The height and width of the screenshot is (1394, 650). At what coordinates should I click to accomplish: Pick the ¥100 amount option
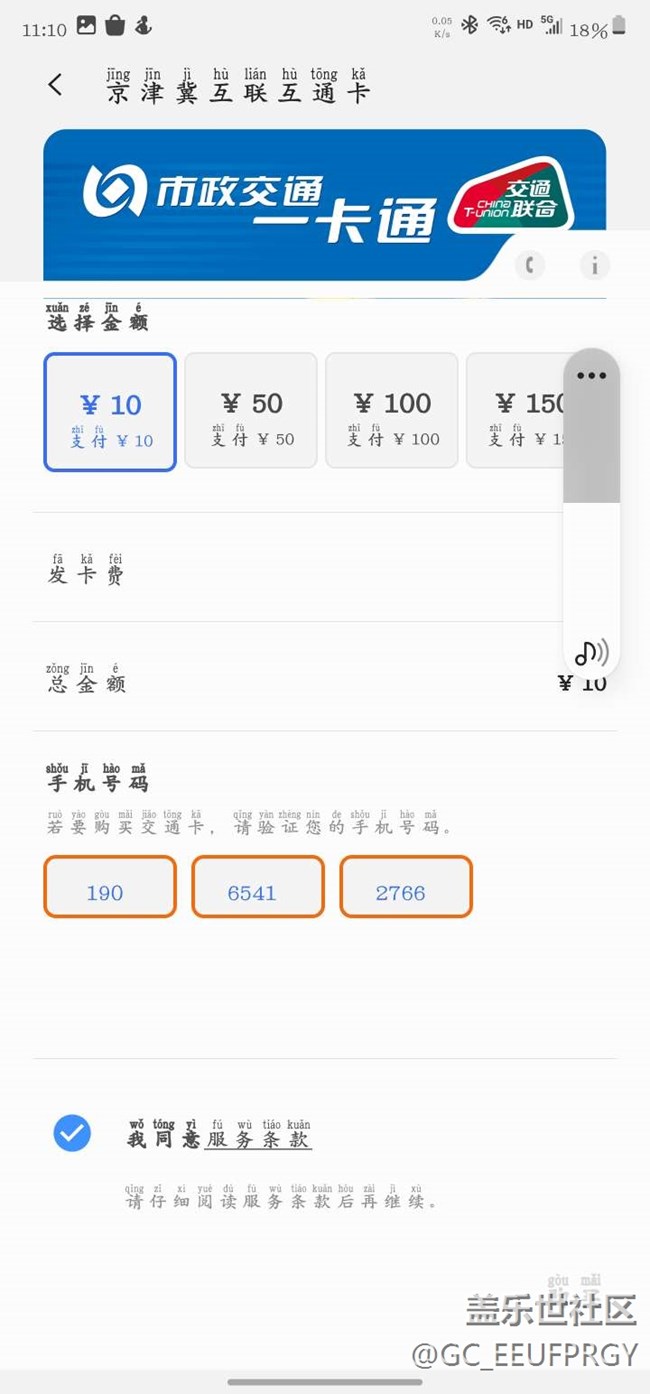(392, 410)
